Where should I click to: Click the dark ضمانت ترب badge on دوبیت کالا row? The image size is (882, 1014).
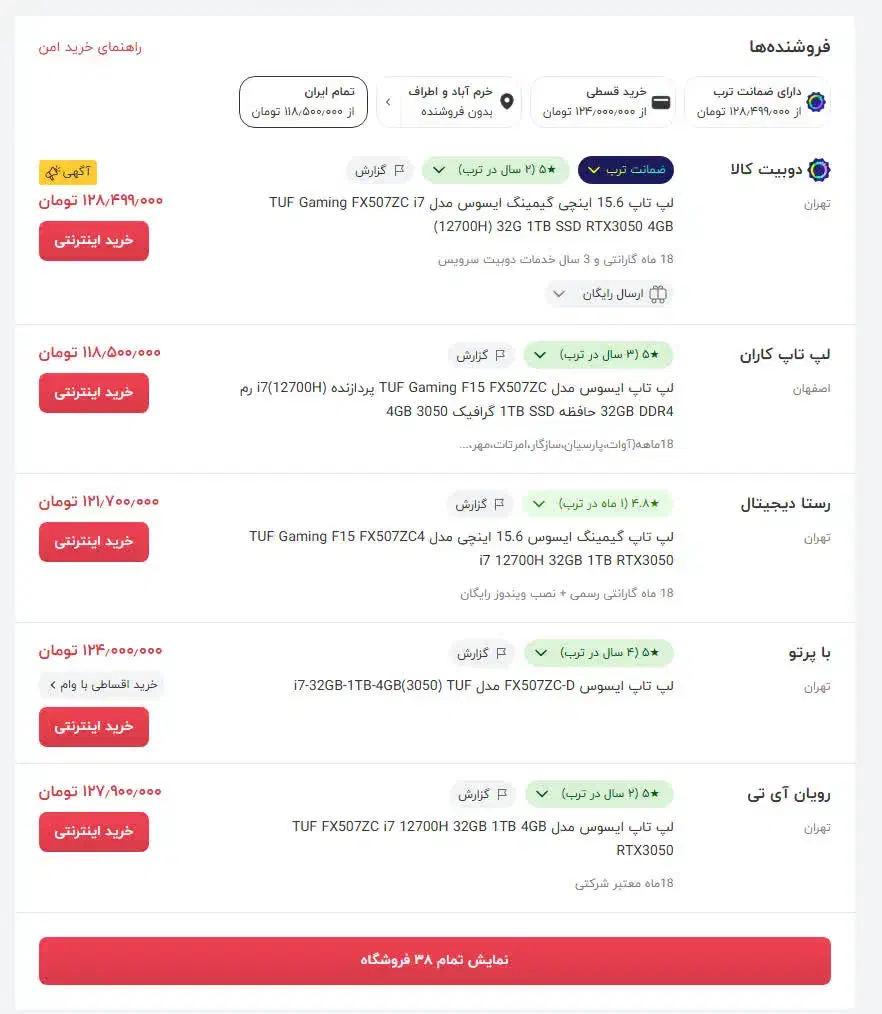coord(625,170)
